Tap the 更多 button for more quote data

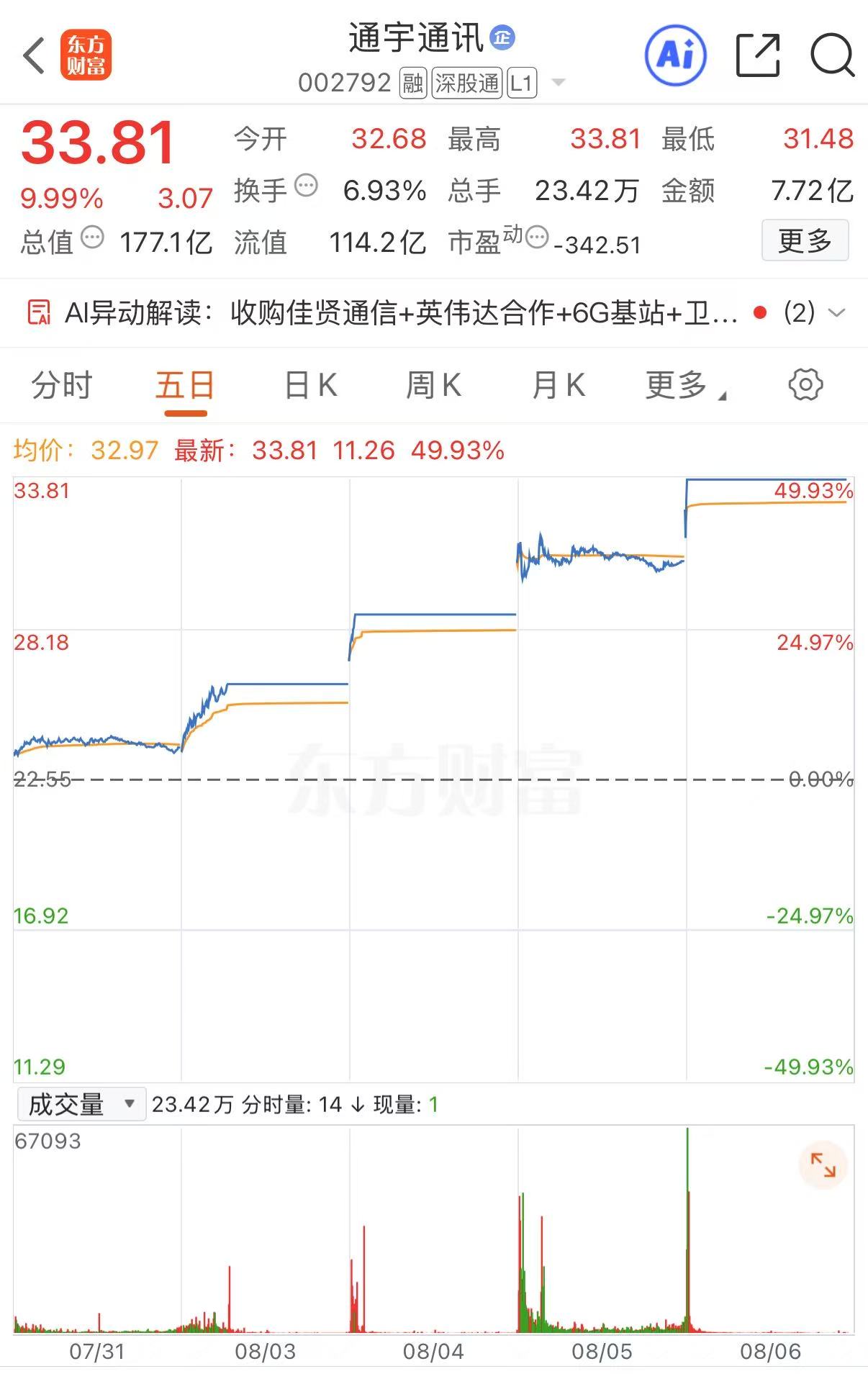805,240
